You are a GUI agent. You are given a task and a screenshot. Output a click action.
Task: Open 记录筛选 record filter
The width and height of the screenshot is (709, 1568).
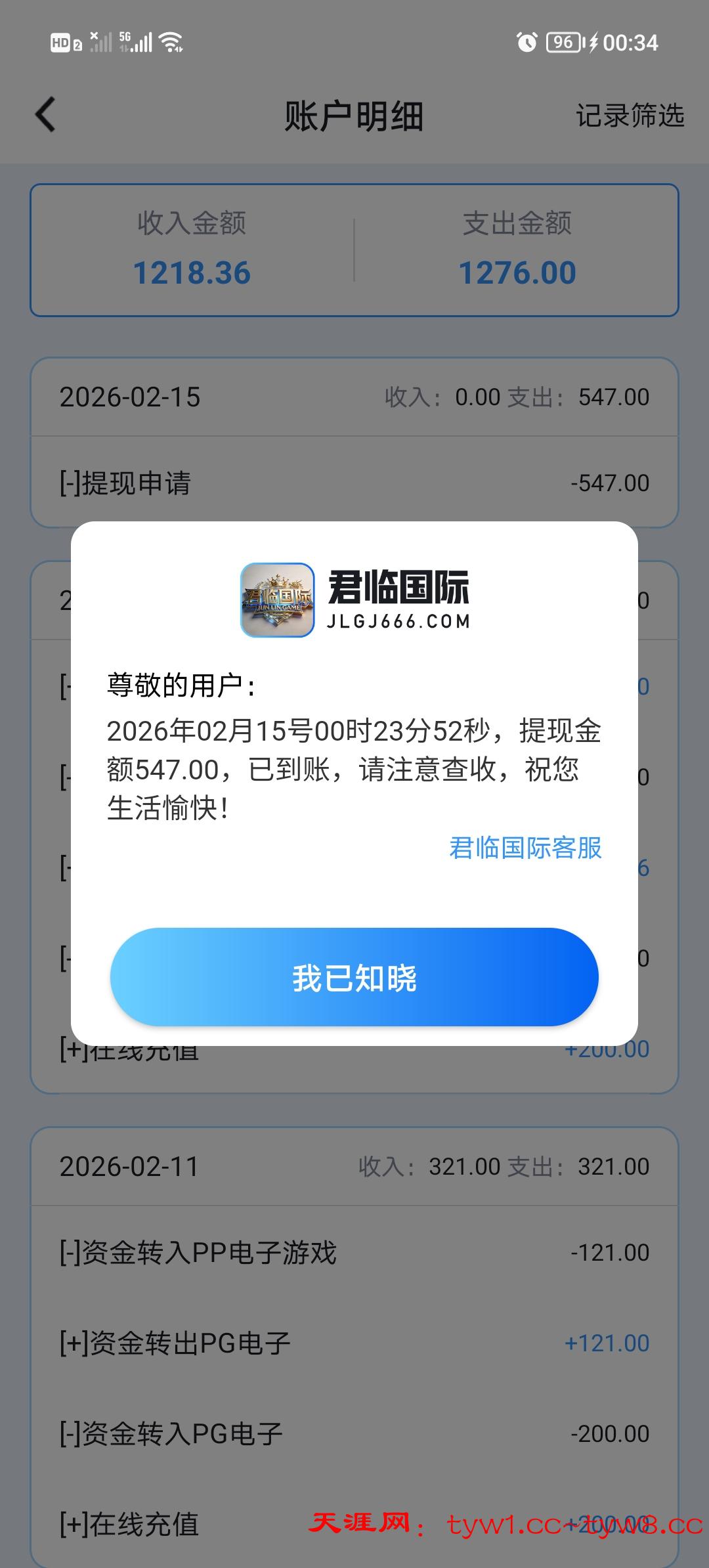629,116
